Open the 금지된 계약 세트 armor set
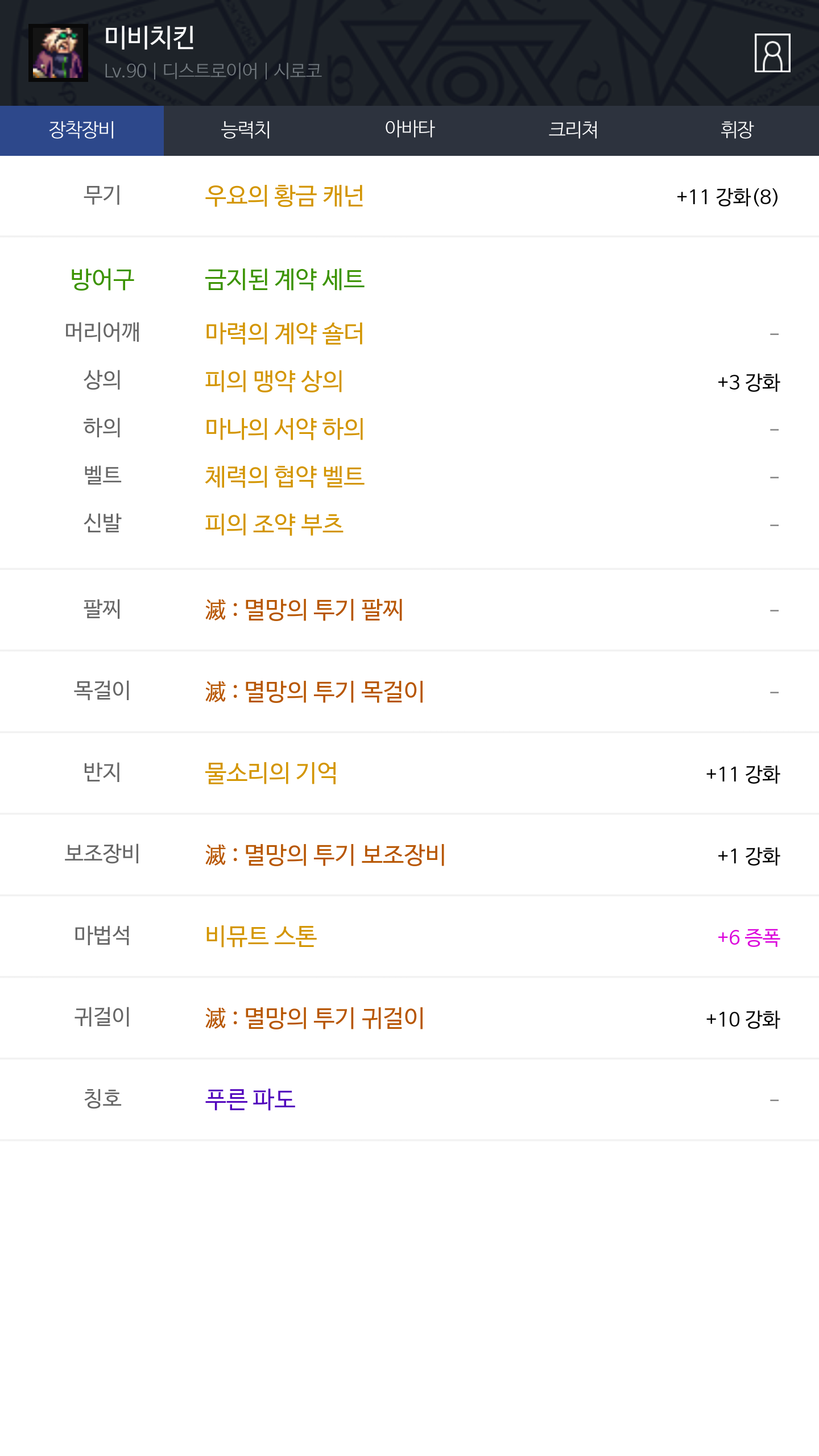 tap(284, 279)
